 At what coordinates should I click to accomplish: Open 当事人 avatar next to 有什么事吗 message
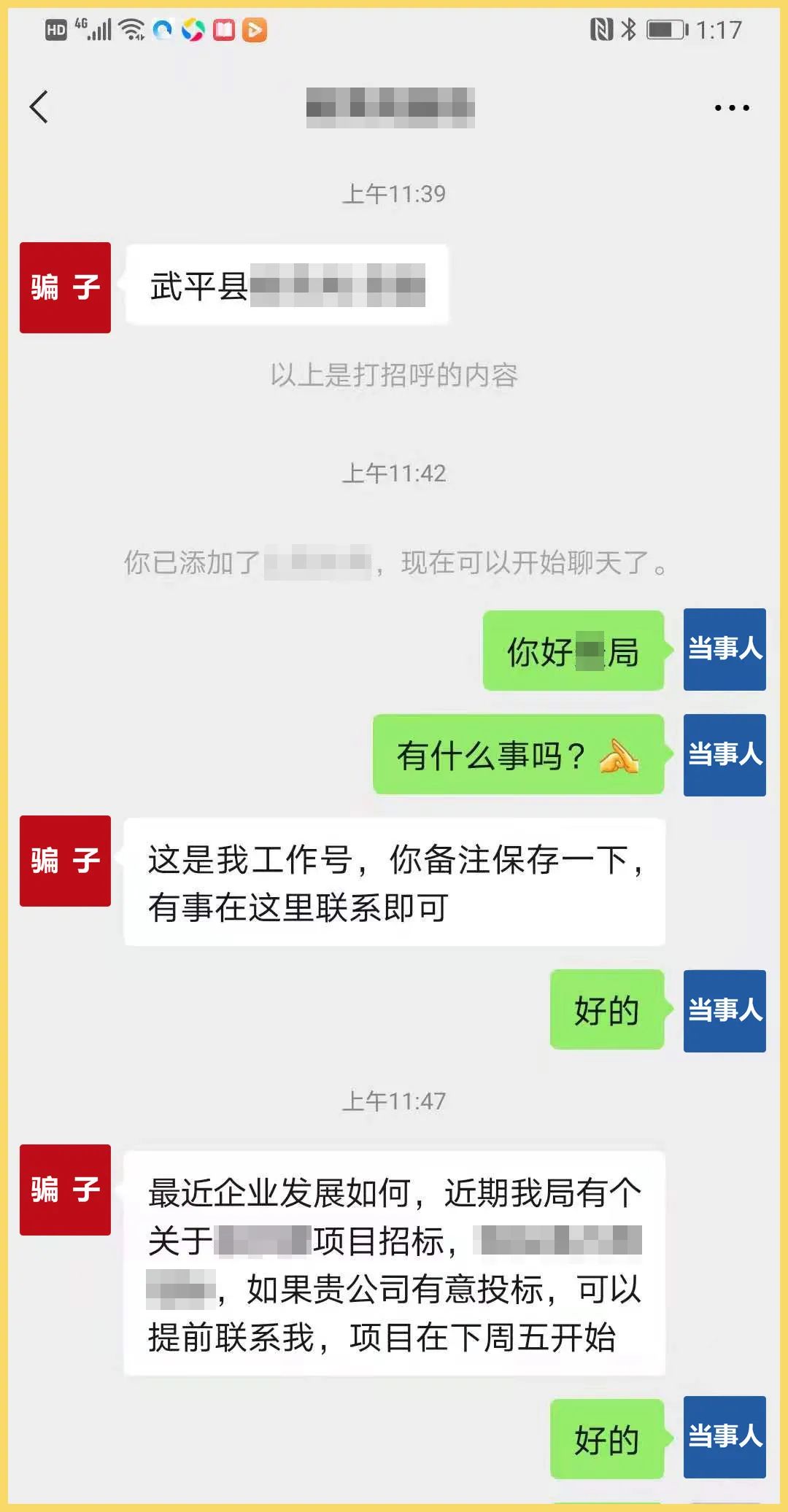click(725, 755)
